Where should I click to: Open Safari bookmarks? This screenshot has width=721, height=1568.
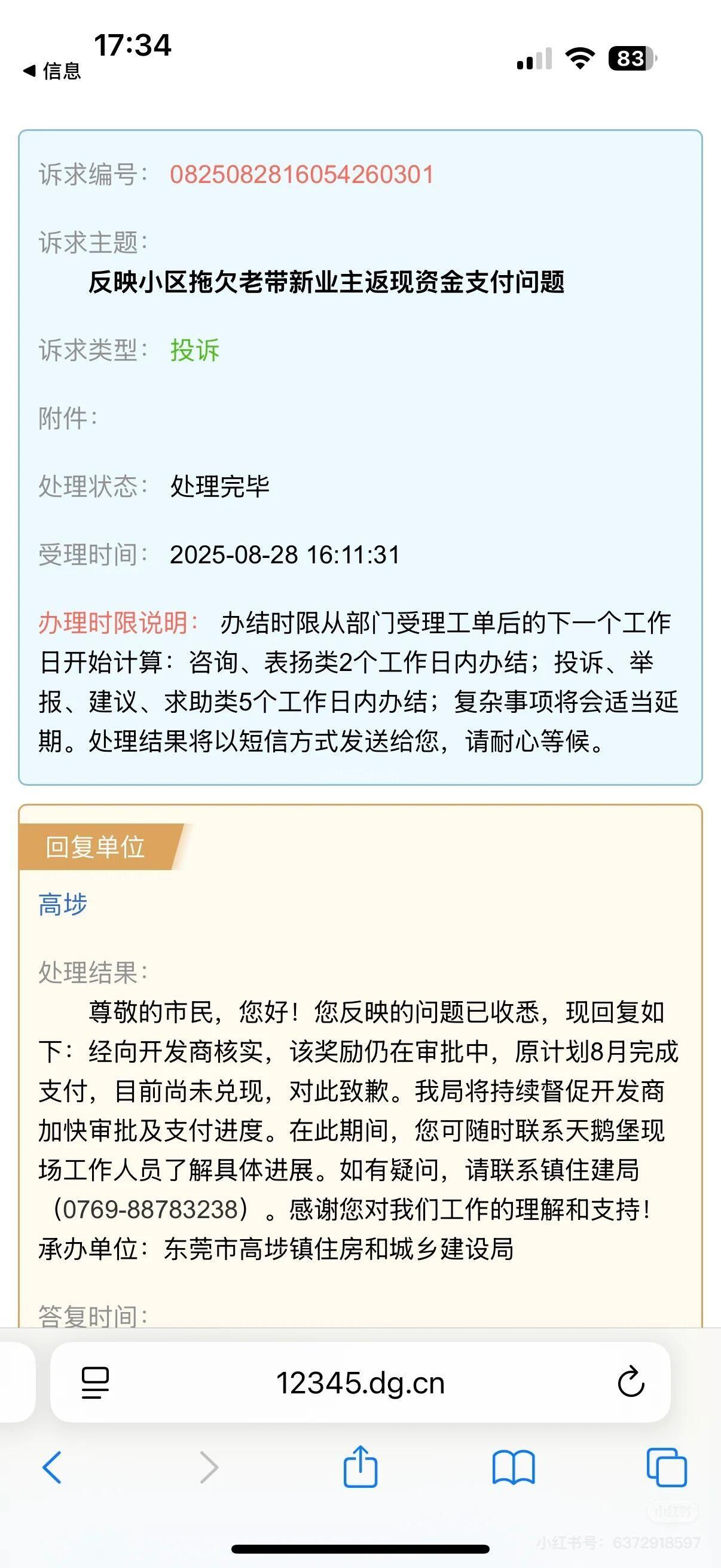point(514,1468)
